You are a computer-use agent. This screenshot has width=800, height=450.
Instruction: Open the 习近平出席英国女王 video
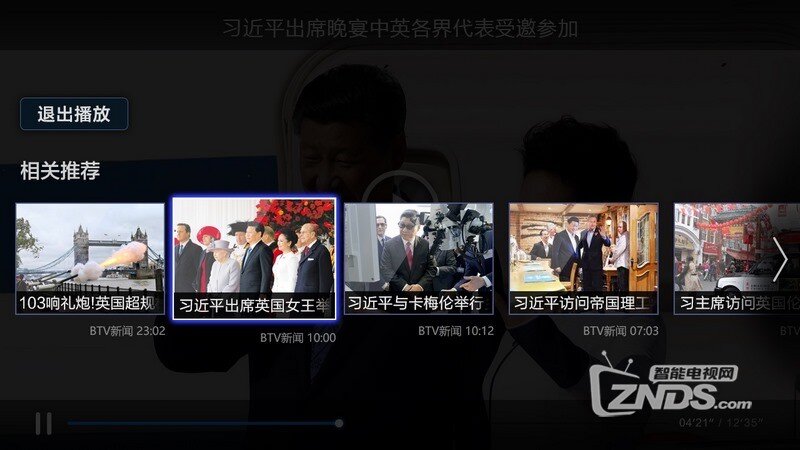pyautogui.click(x=254, y=258)
